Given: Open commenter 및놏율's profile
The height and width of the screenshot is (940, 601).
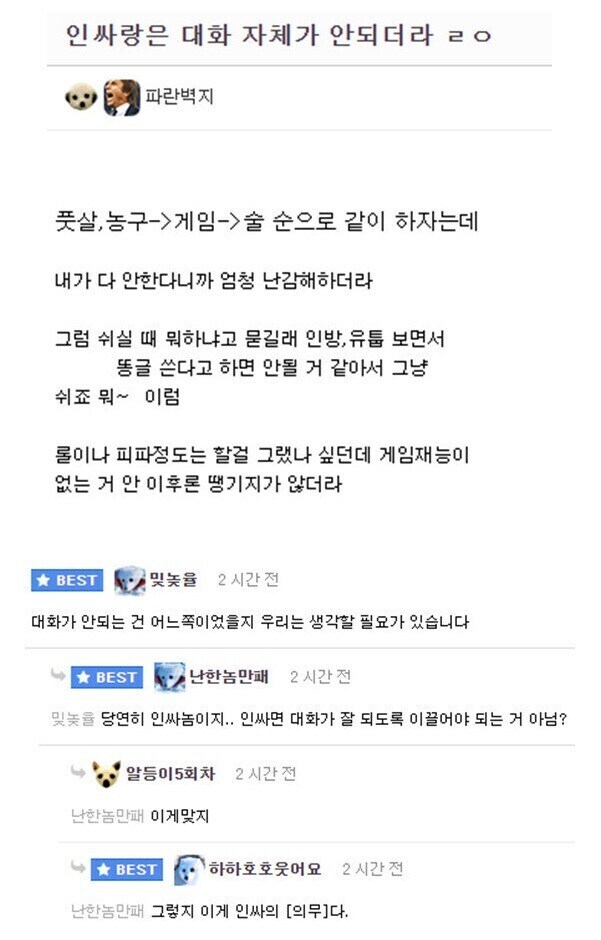Looking at the screenshot, I should click(173, 579).
